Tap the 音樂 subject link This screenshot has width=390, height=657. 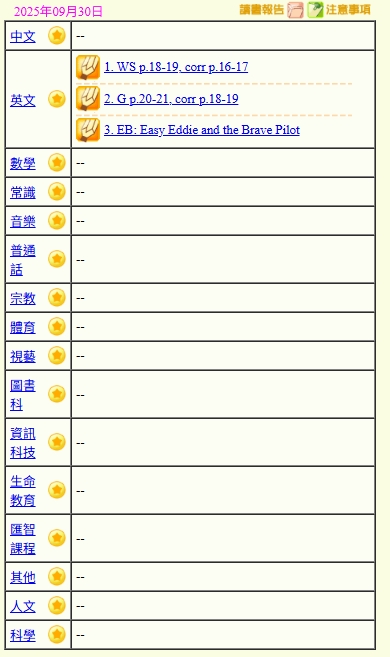[x=23, y=221]
